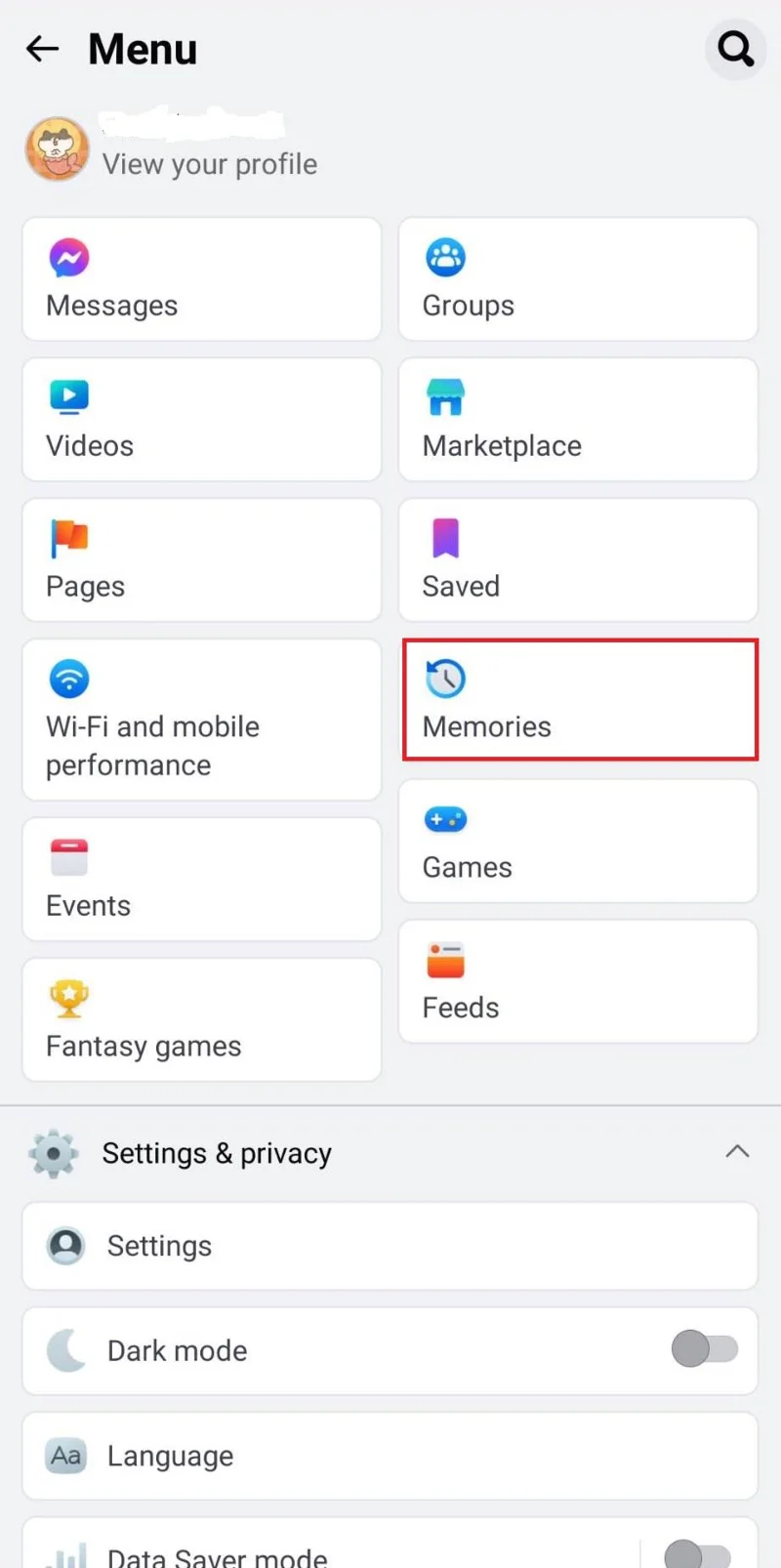Collapse the Settings & privacy section
This screenshot has height=1568, width=781.
pos(737,1152)
